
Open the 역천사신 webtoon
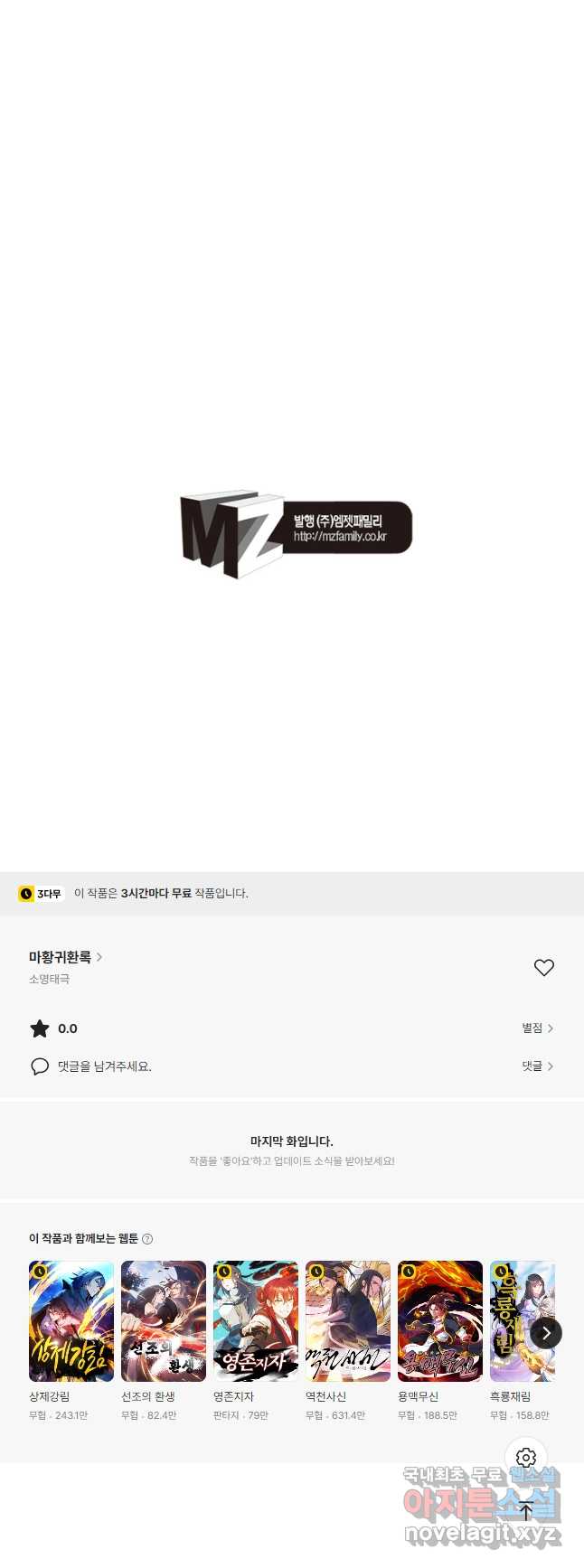click(x=348, y=1321)
